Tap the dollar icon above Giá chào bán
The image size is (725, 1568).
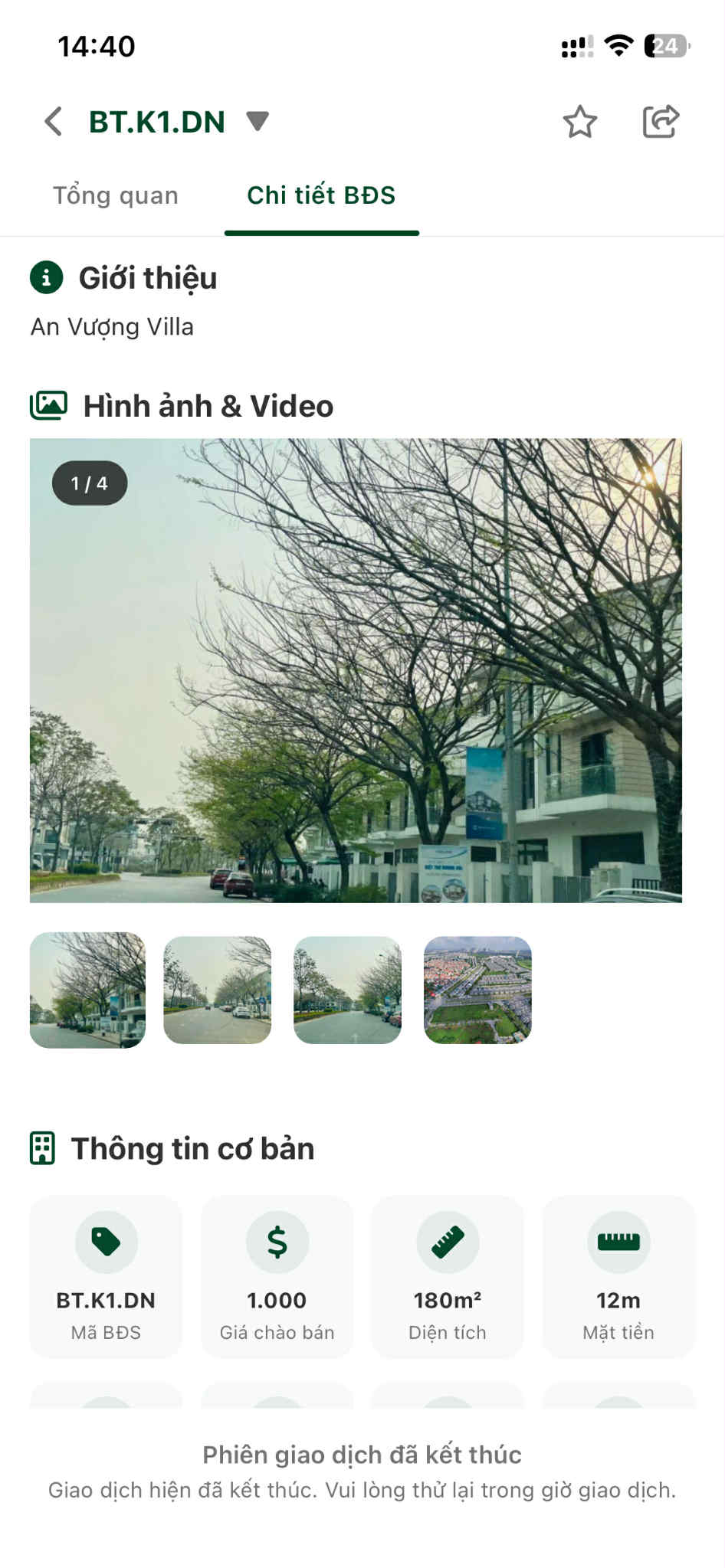277,1242
